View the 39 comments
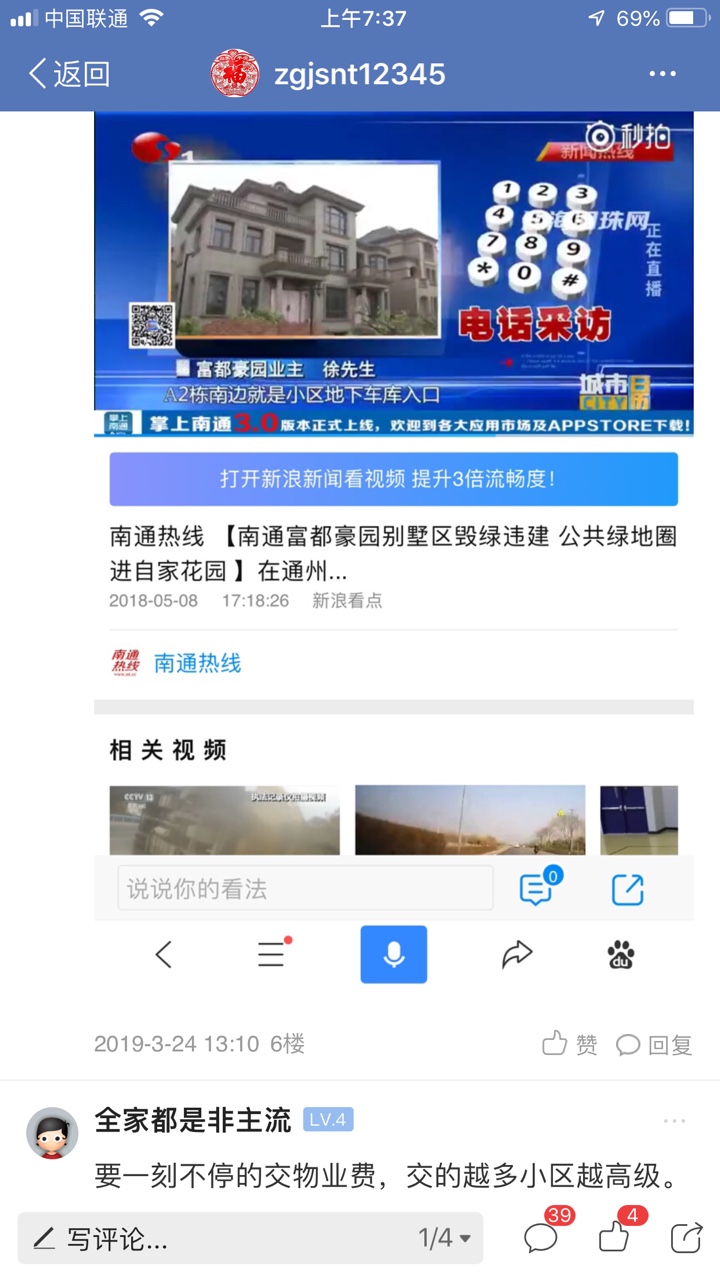 click(541, 1238)
